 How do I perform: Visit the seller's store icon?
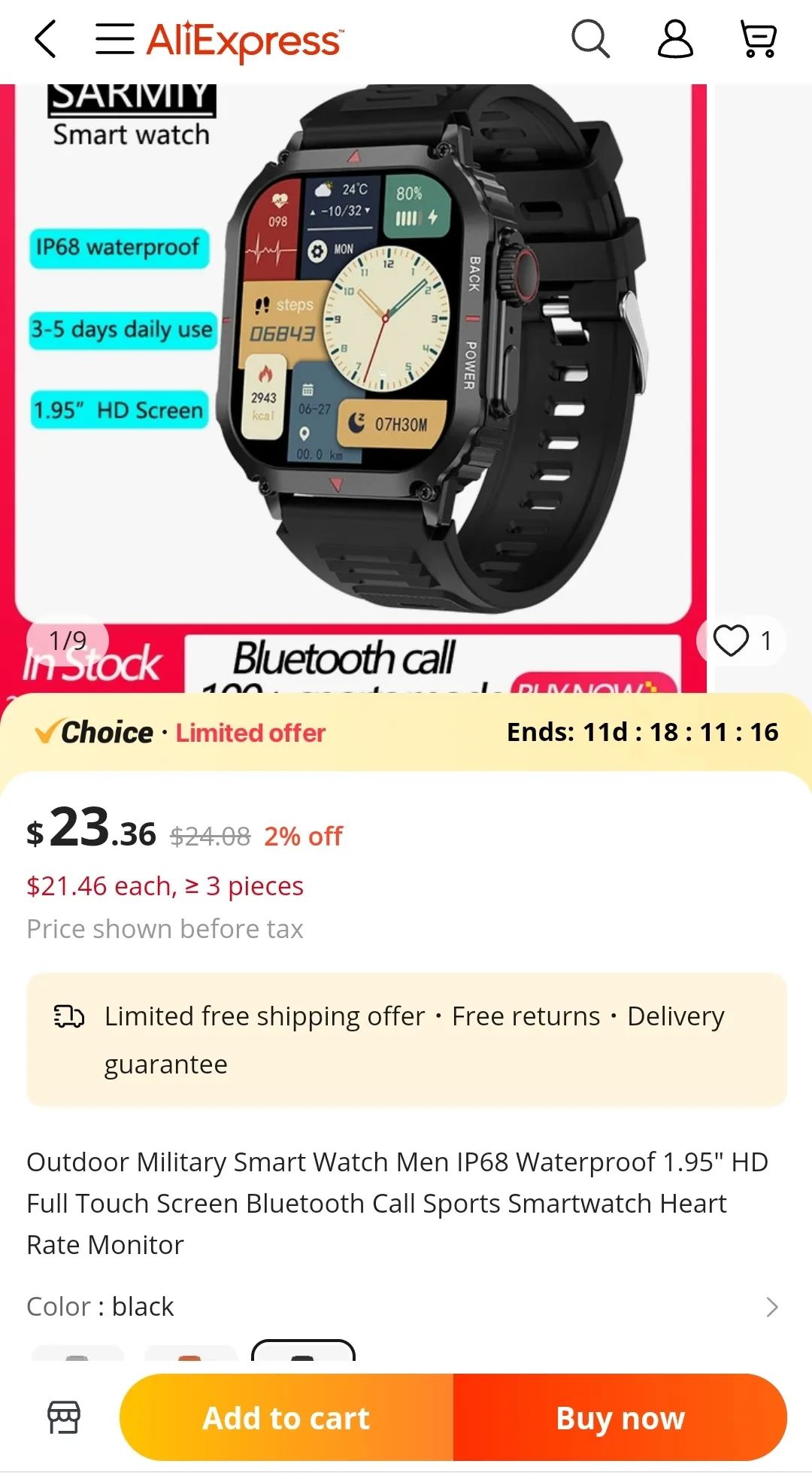tap(64, 1417)
